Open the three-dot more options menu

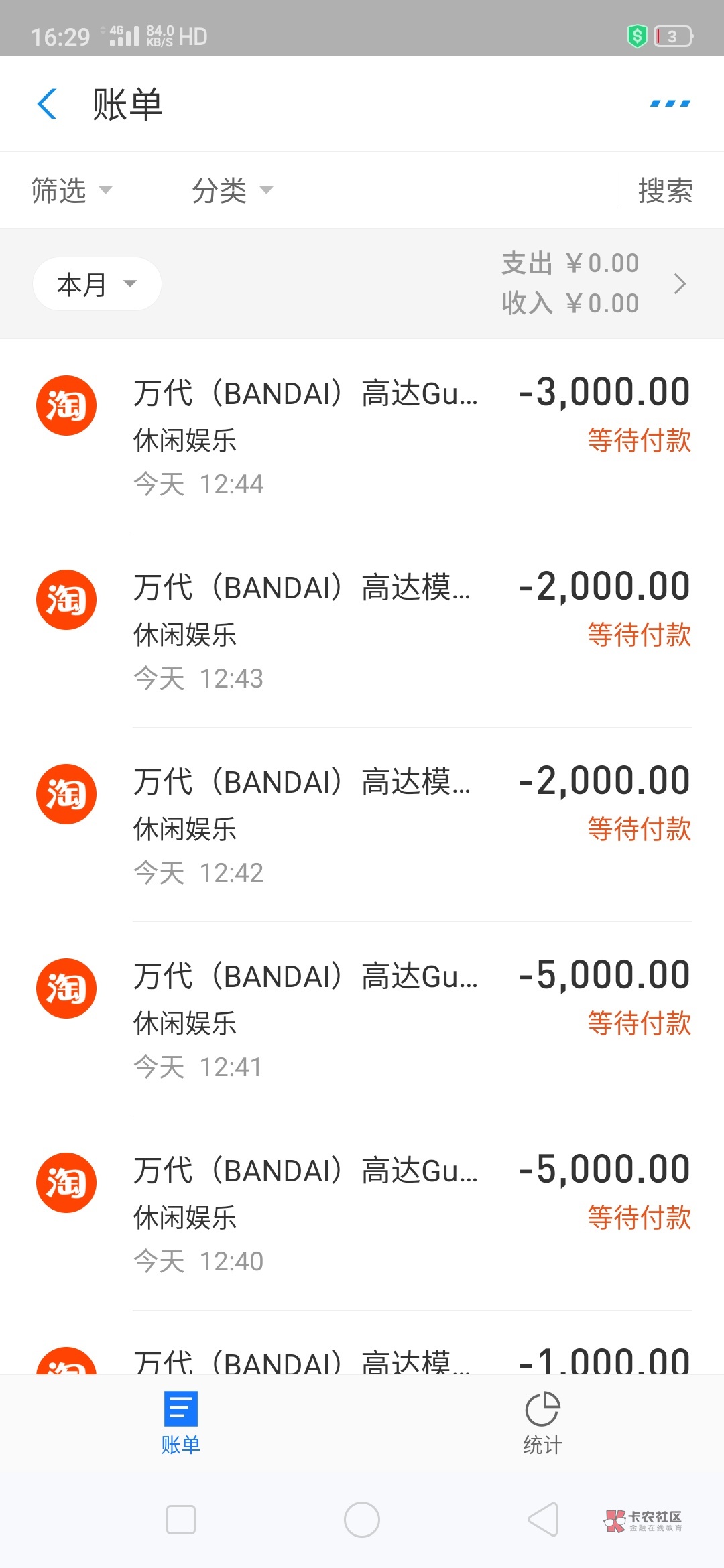pos(670,103)
